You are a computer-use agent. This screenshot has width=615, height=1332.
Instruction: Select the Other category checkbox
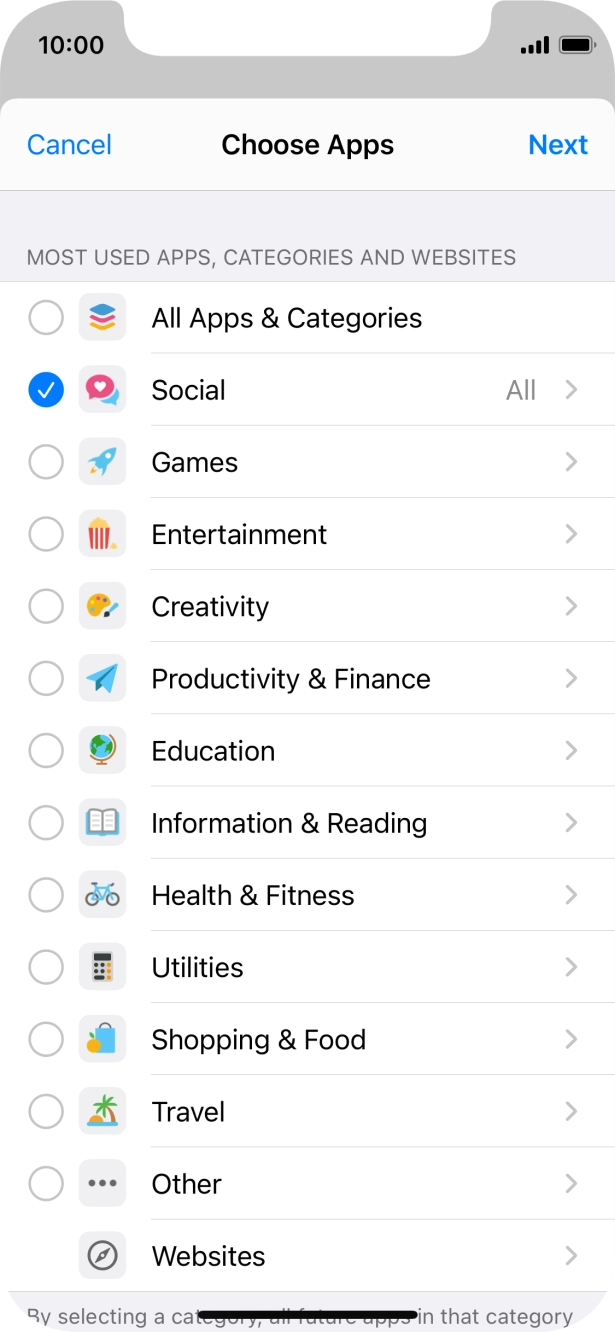pyautogui.click(x=46, y=1184)
